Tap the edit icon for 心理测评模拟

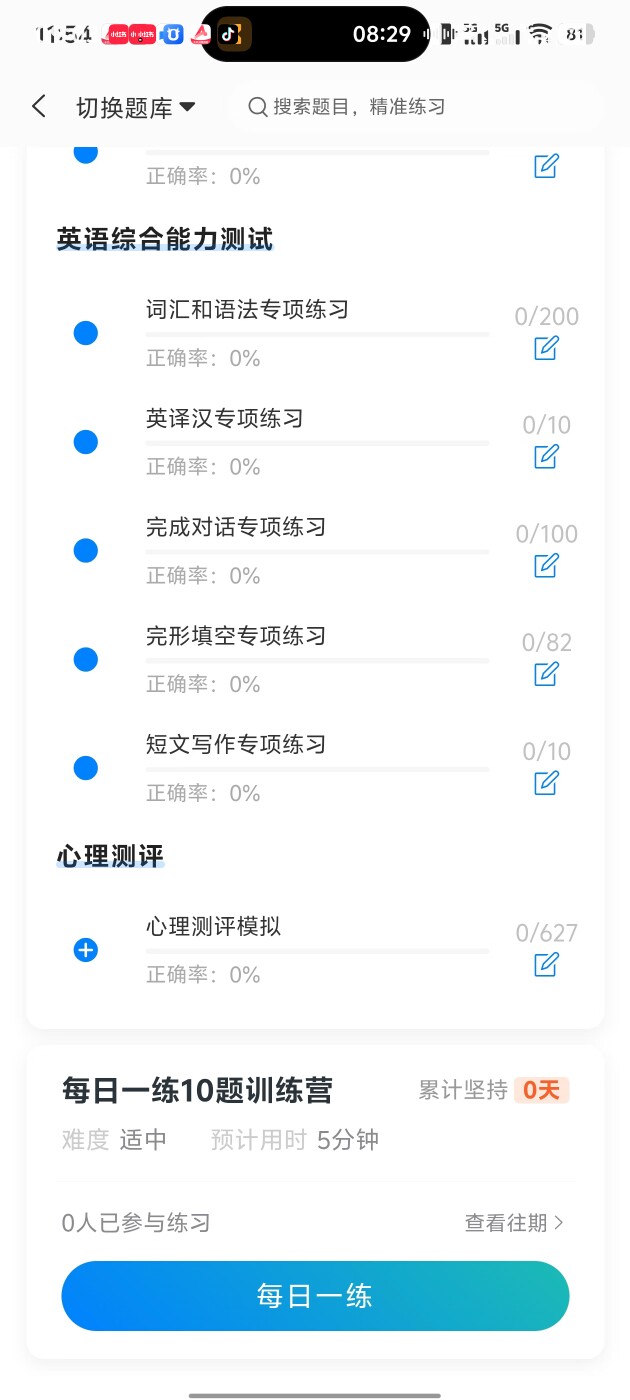point(546,965)
